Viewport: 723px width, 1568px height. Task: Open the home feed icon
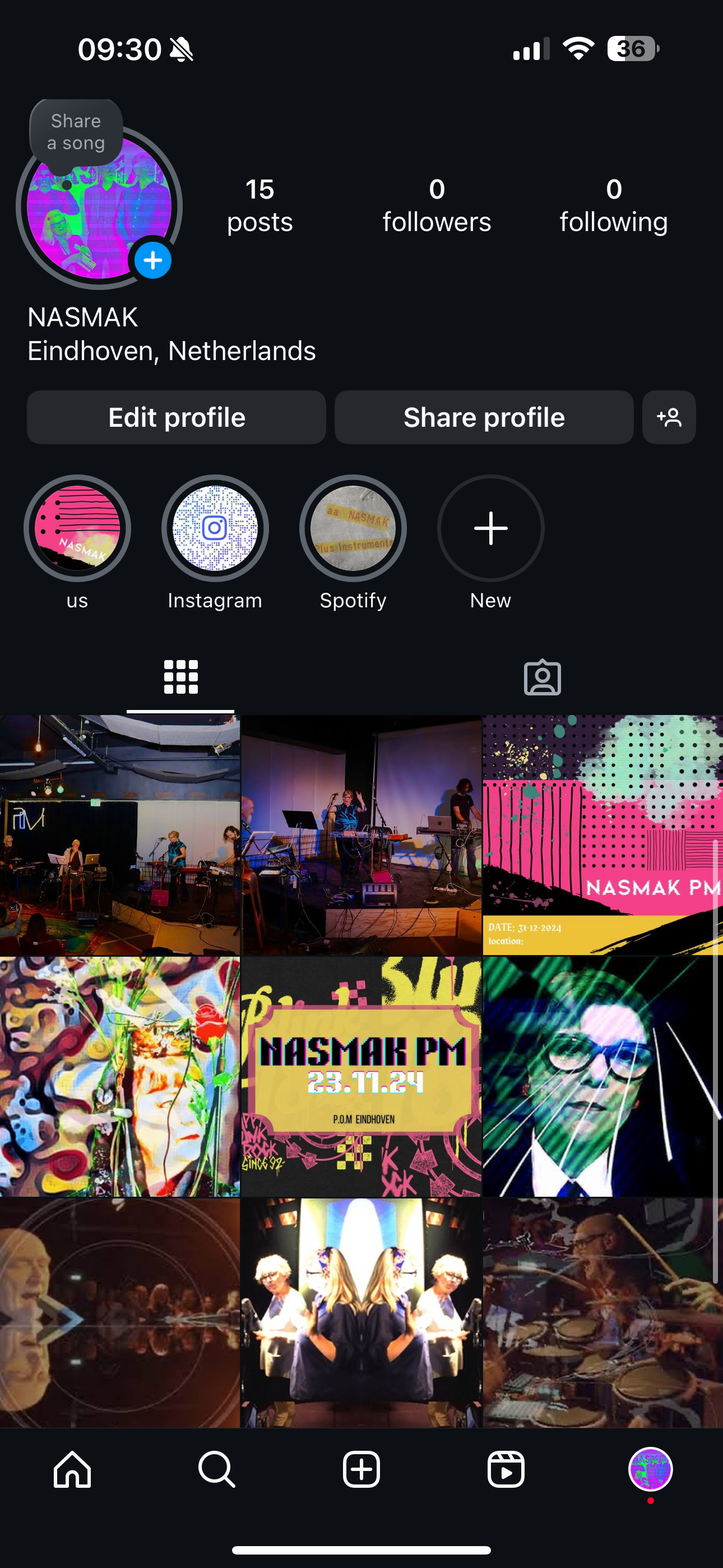[72, 1470]
